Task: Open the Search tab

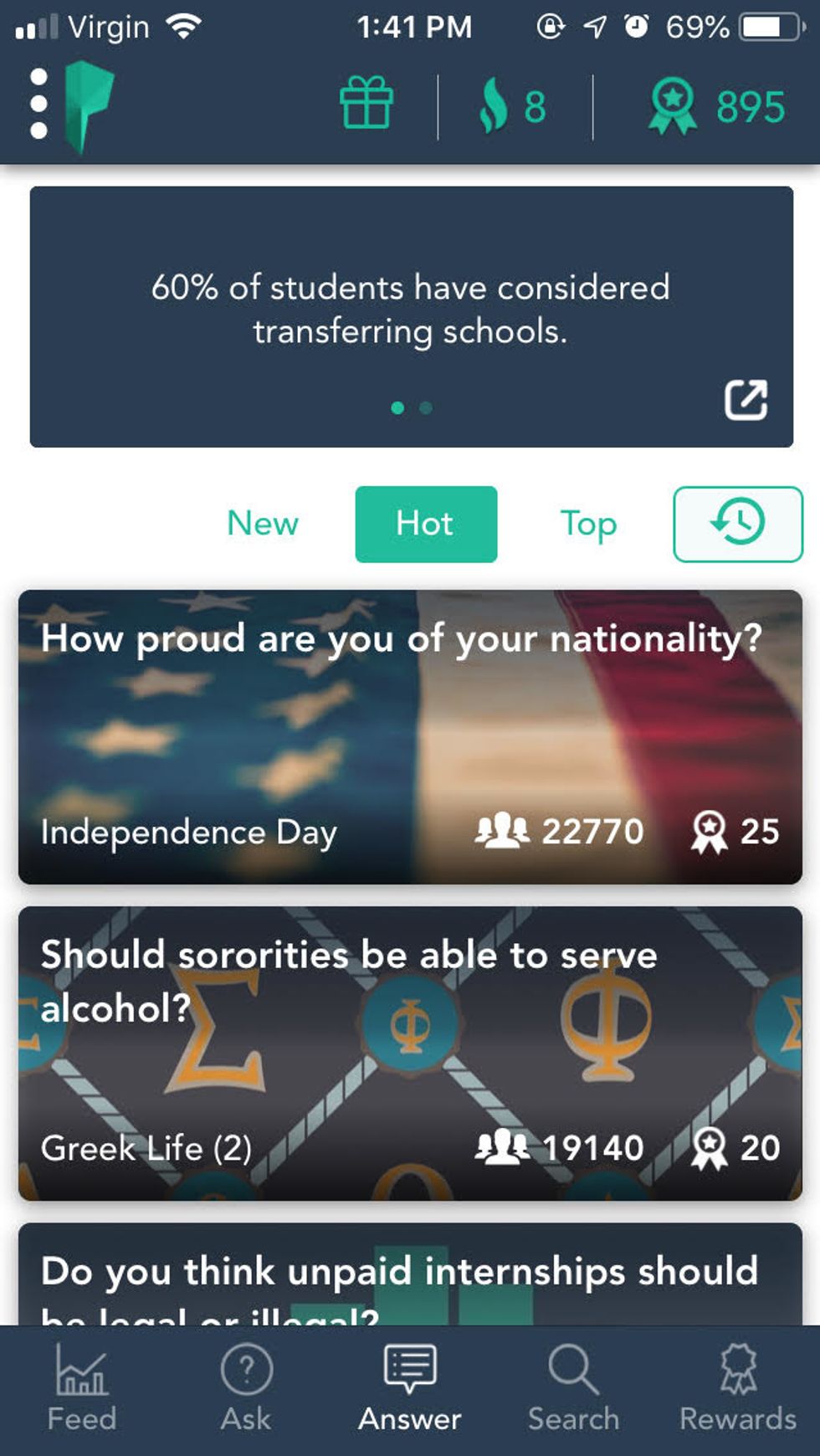Action: (574, 1389)
